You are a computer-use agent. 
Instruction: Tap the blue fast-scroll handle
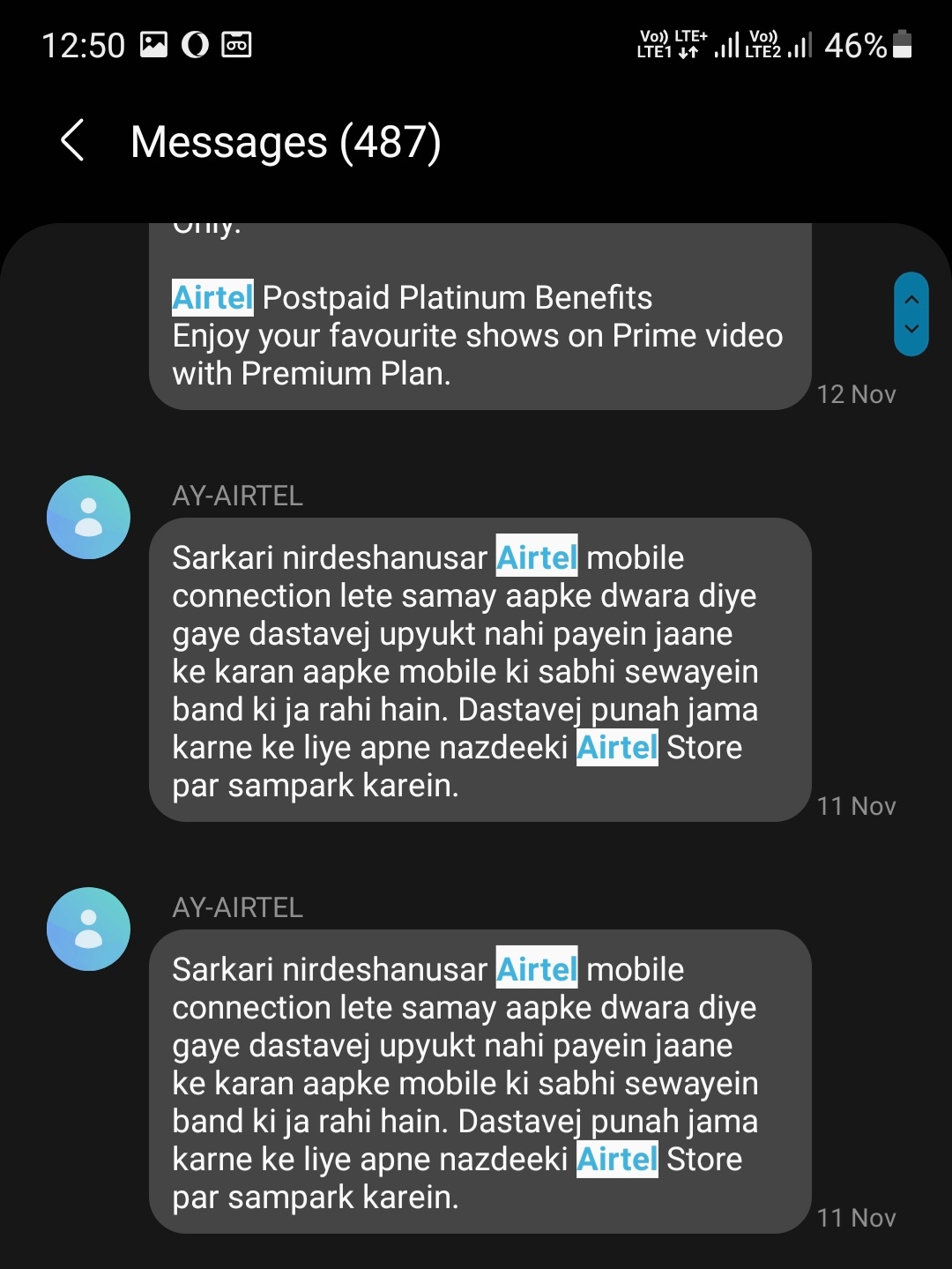(x=911, y=314)
